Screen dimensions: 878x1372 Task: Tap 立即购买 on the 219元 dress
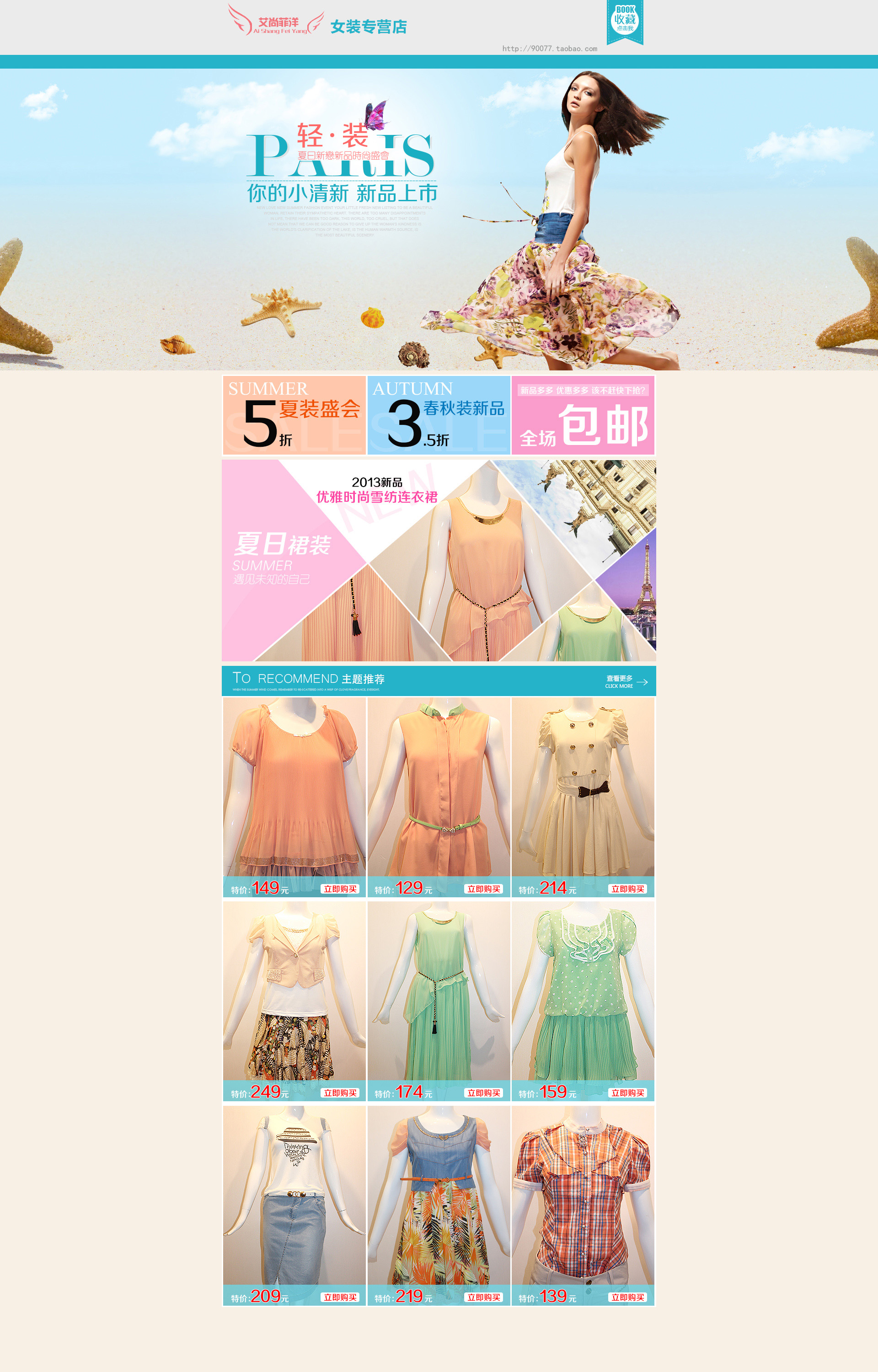[483, 1297]
